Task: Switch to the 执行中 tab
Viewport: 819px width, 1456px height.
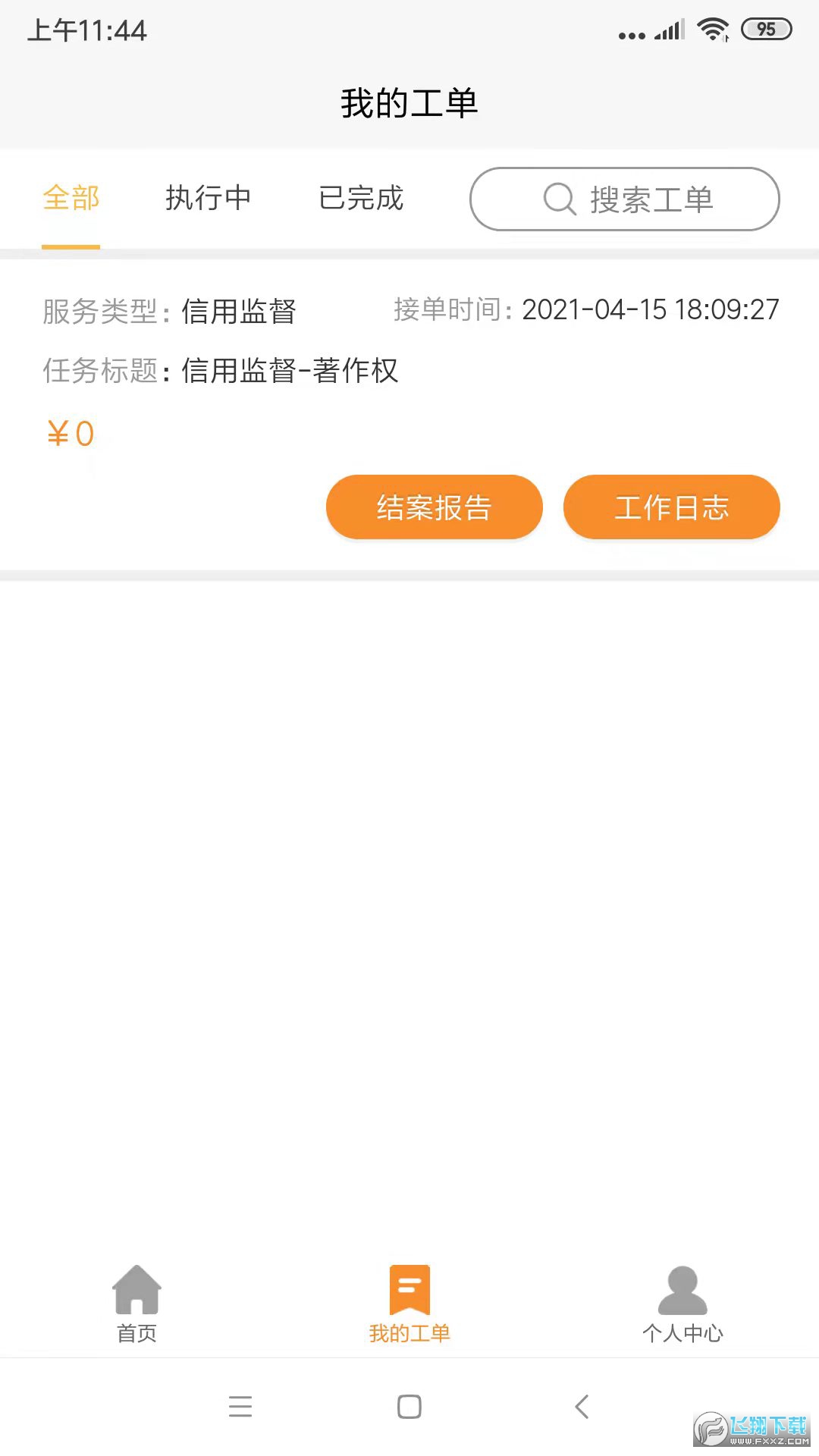Action: click(209, 199)
